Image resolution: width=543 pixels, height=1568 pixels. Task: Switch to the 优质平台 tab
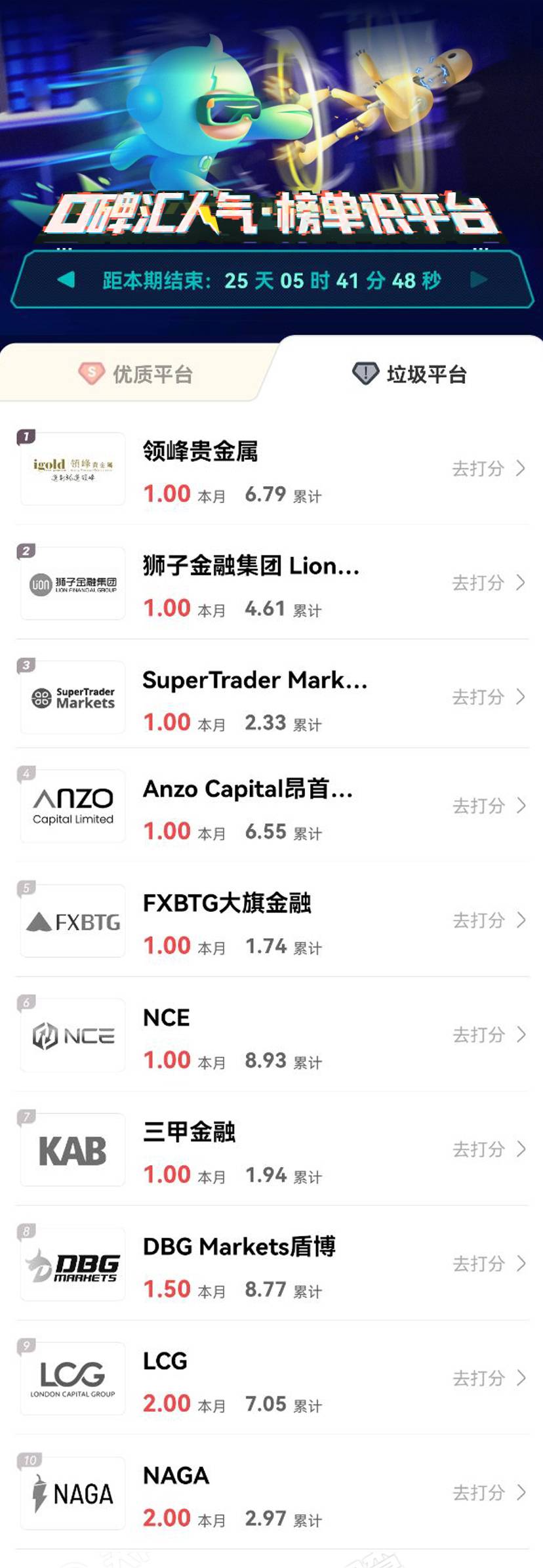136,374
